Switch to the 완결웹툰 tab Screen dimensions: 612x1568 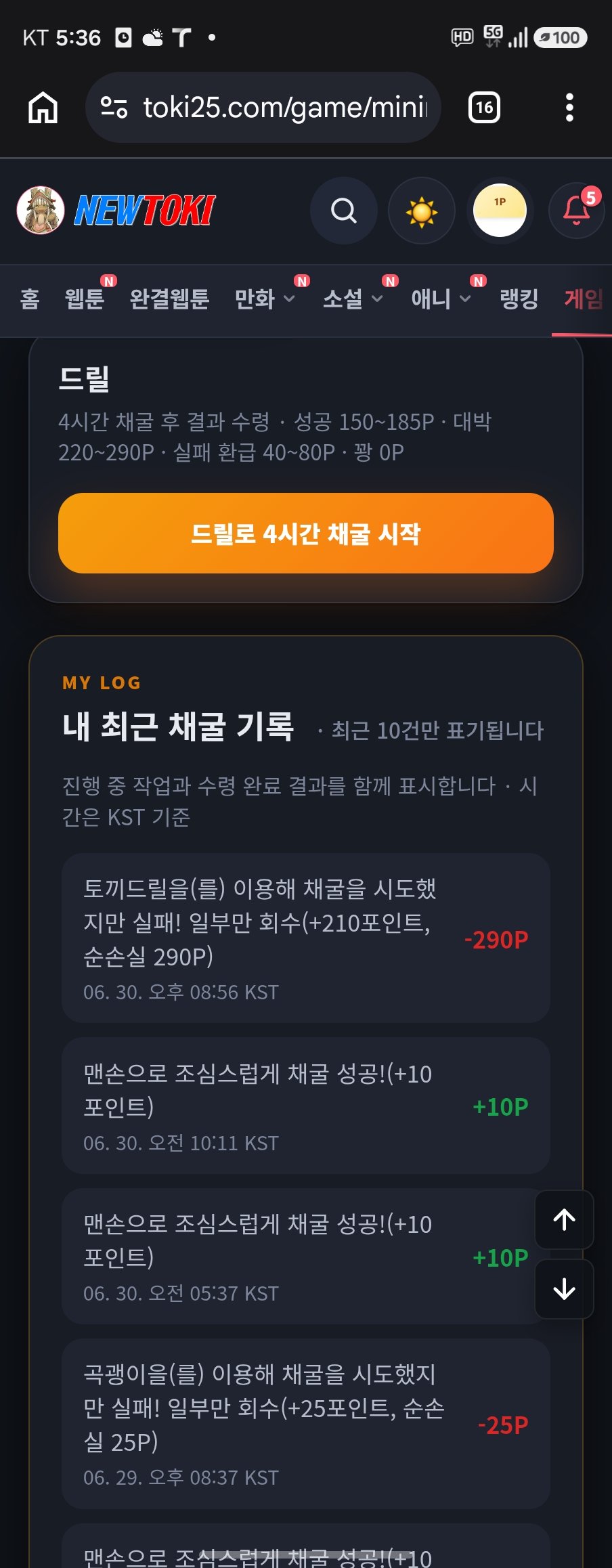click(x=169, y=299)
